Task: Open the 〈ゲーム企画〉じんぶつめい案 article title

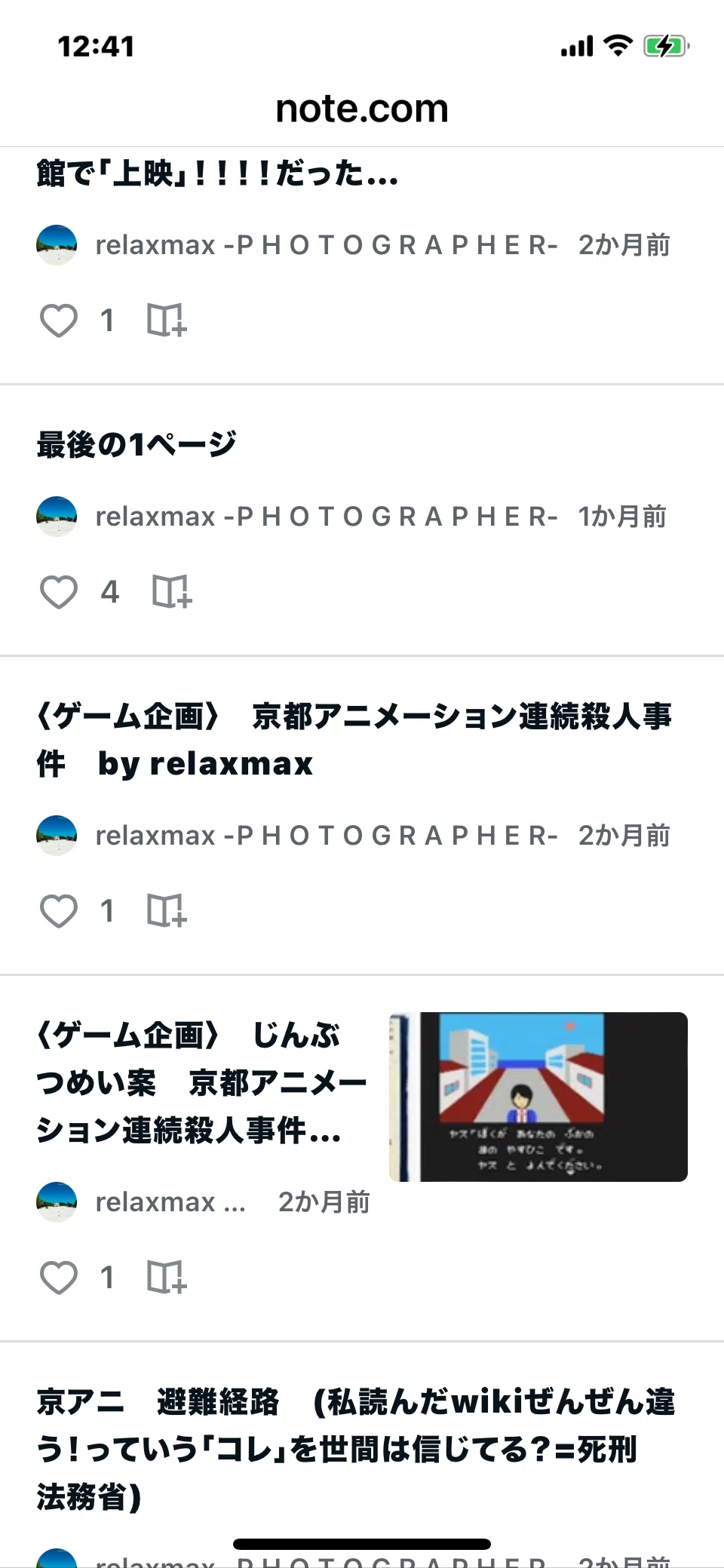Action: (x=201, y=1082)
